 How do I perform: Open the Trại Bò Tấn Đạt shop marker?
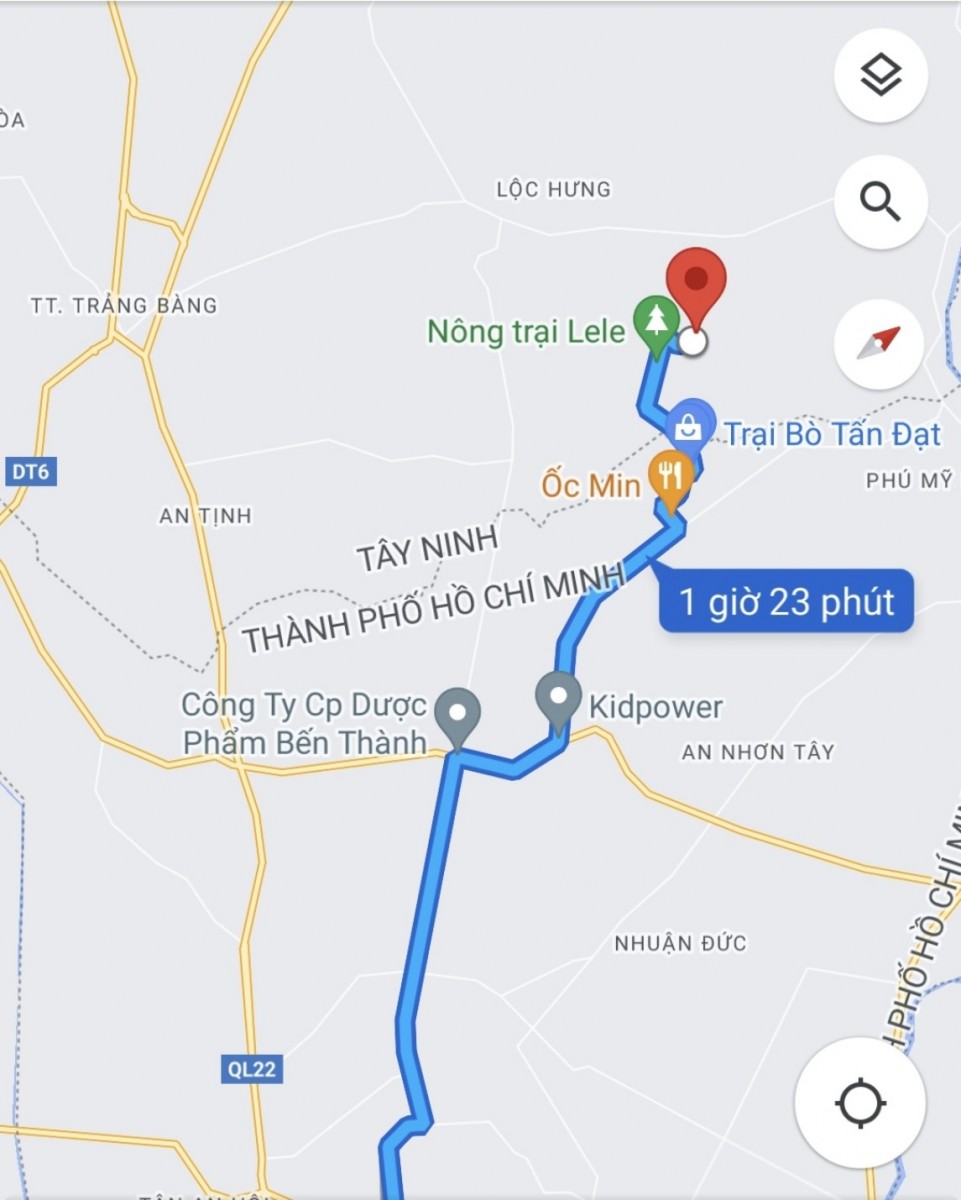689,427
